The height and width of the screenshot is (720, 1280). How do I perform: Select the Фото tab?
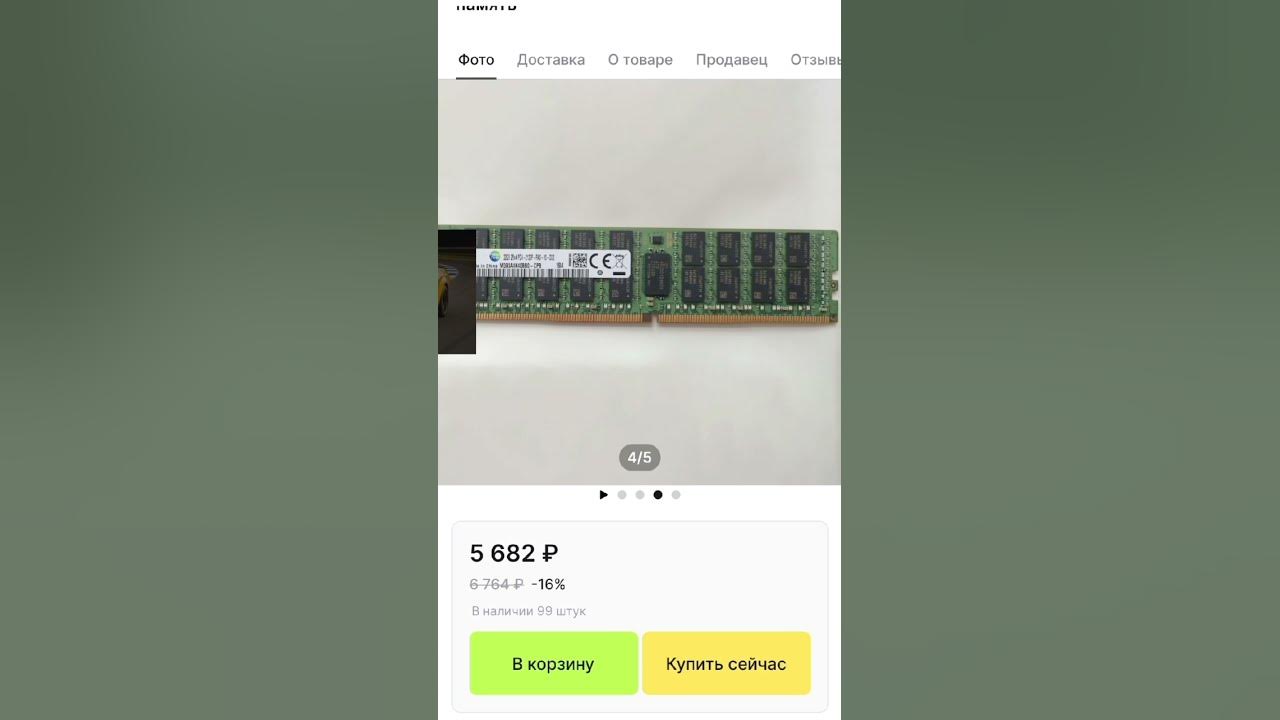(x=476, y=60)
